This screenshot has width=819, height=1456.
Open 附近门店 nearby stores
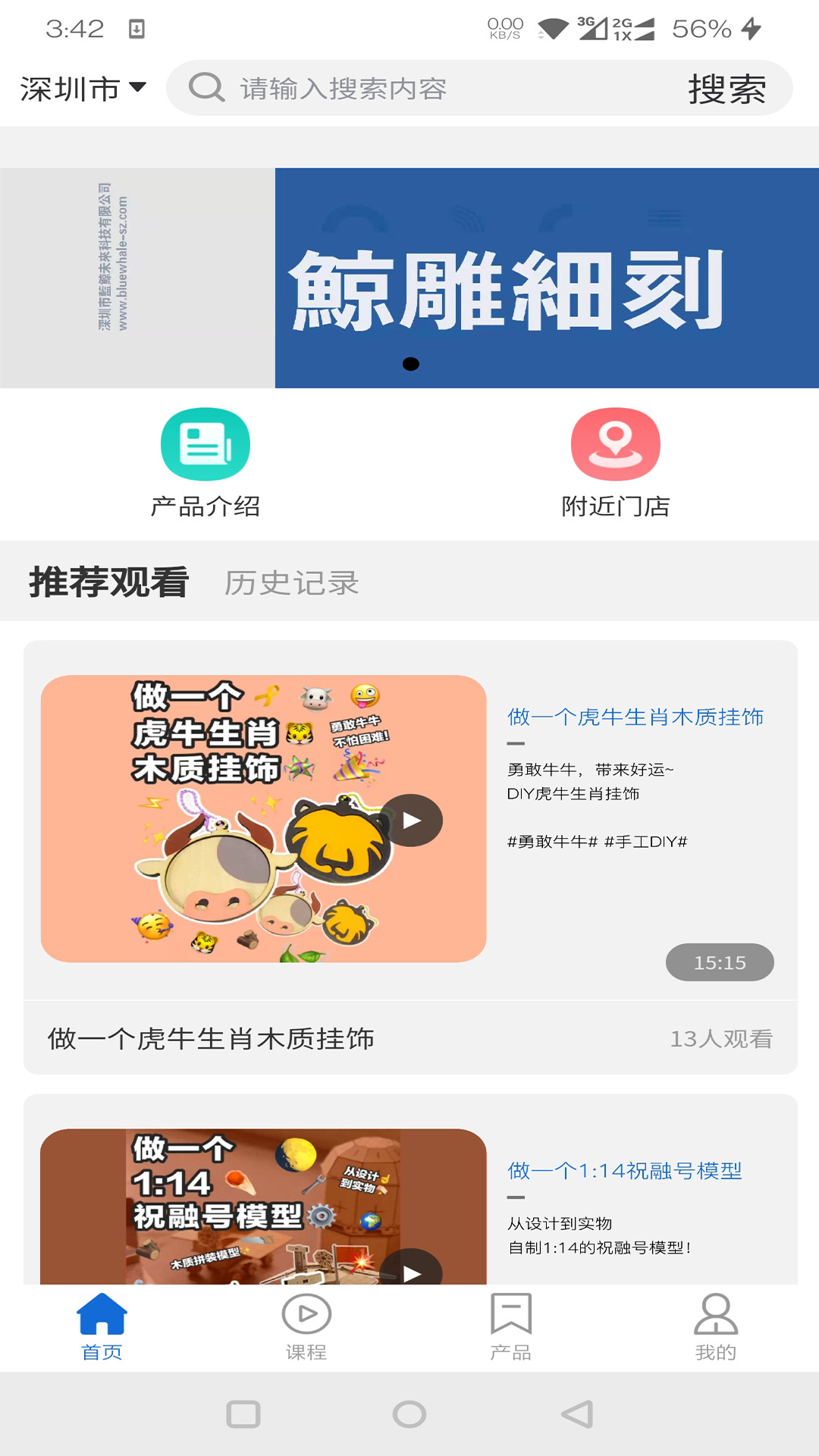(x=615, y=463)
